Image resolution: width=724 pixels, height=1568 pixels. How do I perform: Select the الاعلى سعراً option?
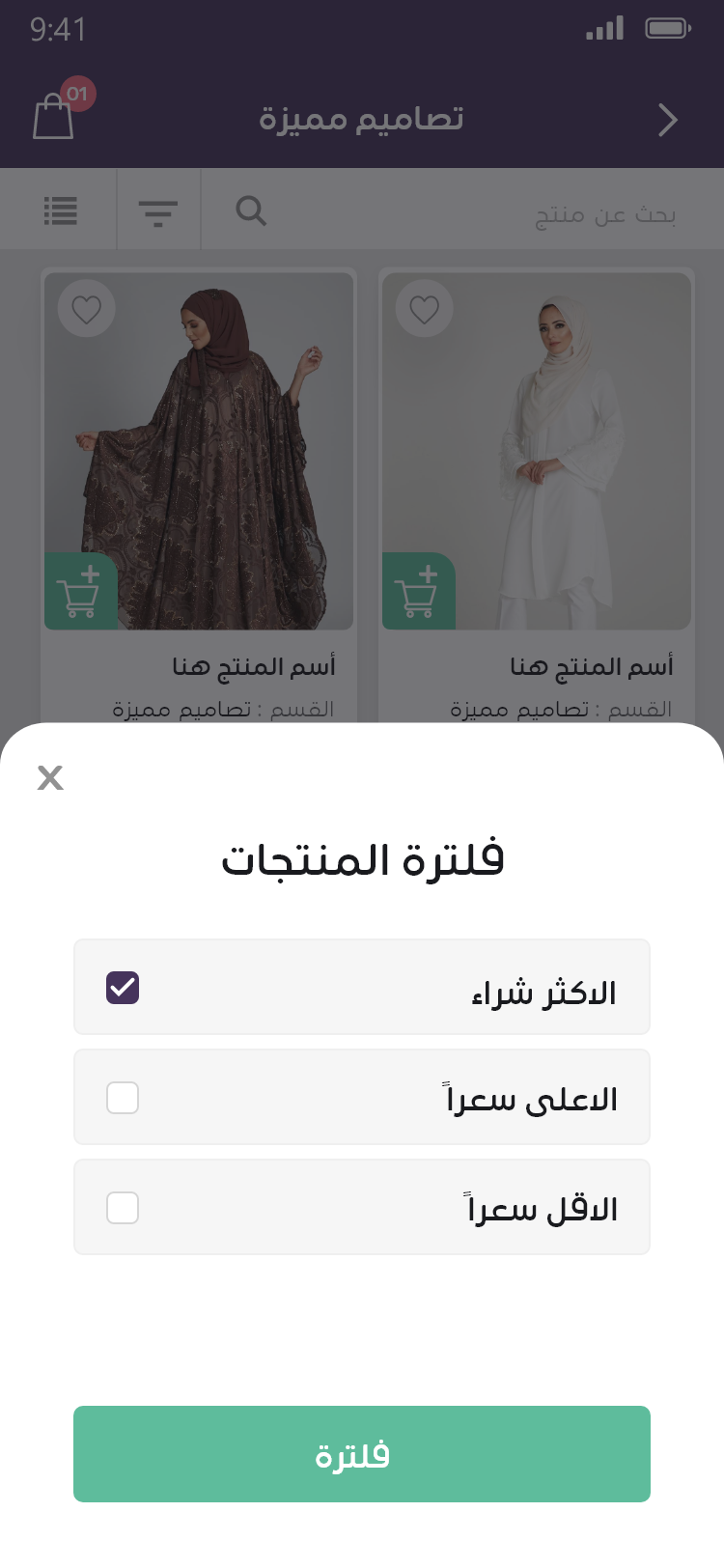tap(362, 1097)
